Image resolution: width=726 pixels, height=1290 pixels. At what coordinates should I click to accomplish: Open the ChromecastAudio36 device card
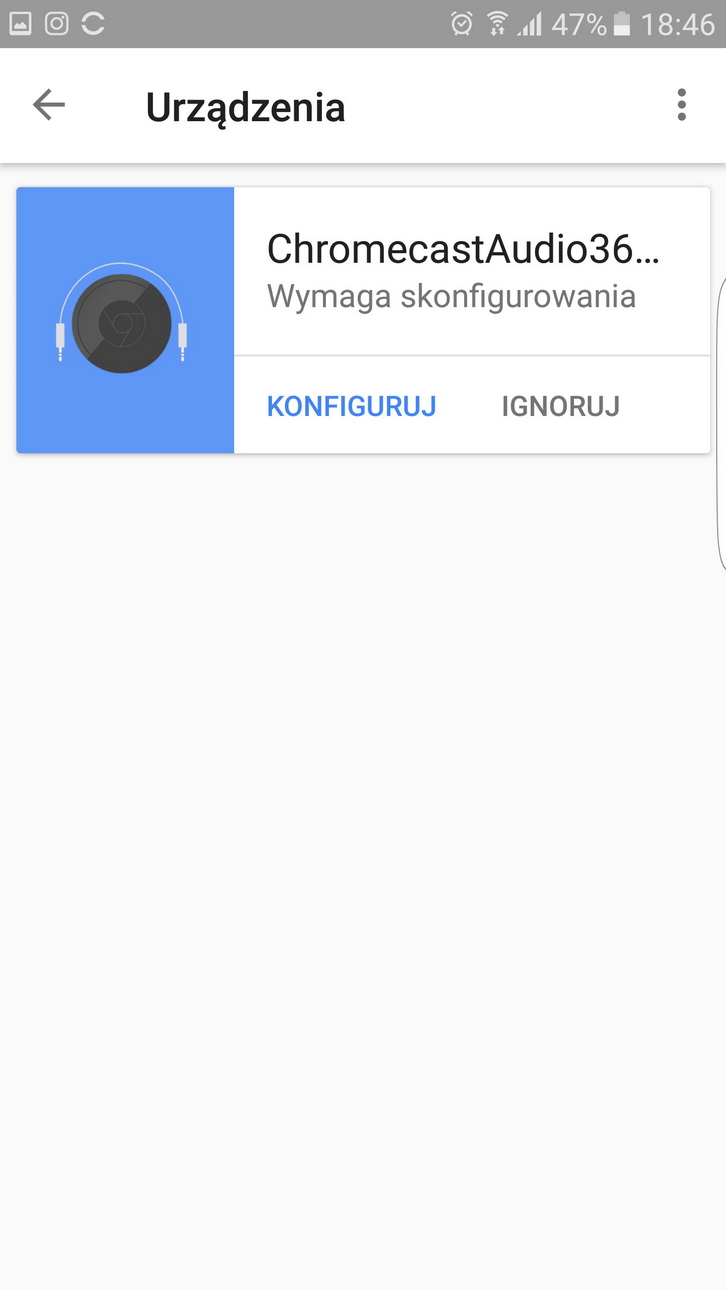click(462, 270)
